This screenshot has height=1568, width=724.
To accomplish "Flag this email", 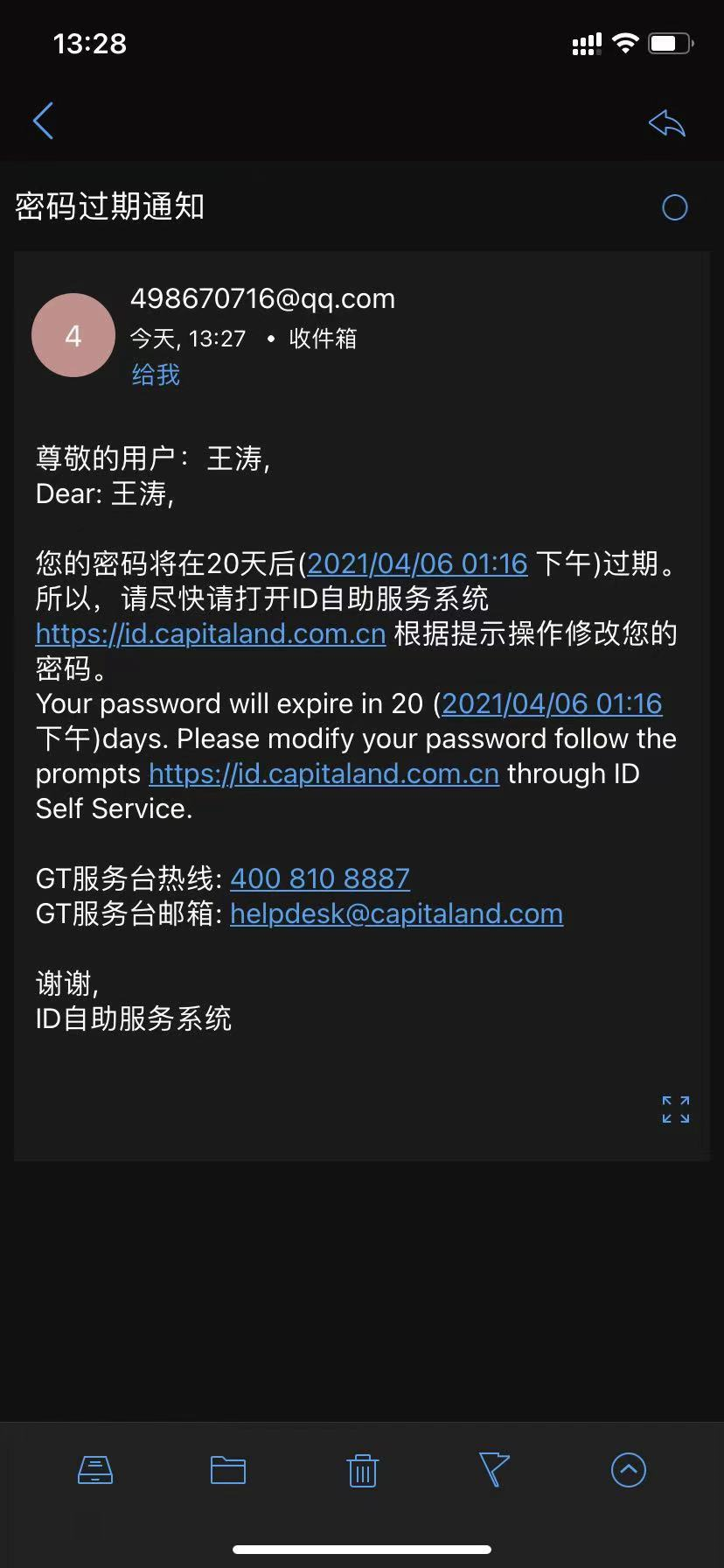I will [494, 1470].
